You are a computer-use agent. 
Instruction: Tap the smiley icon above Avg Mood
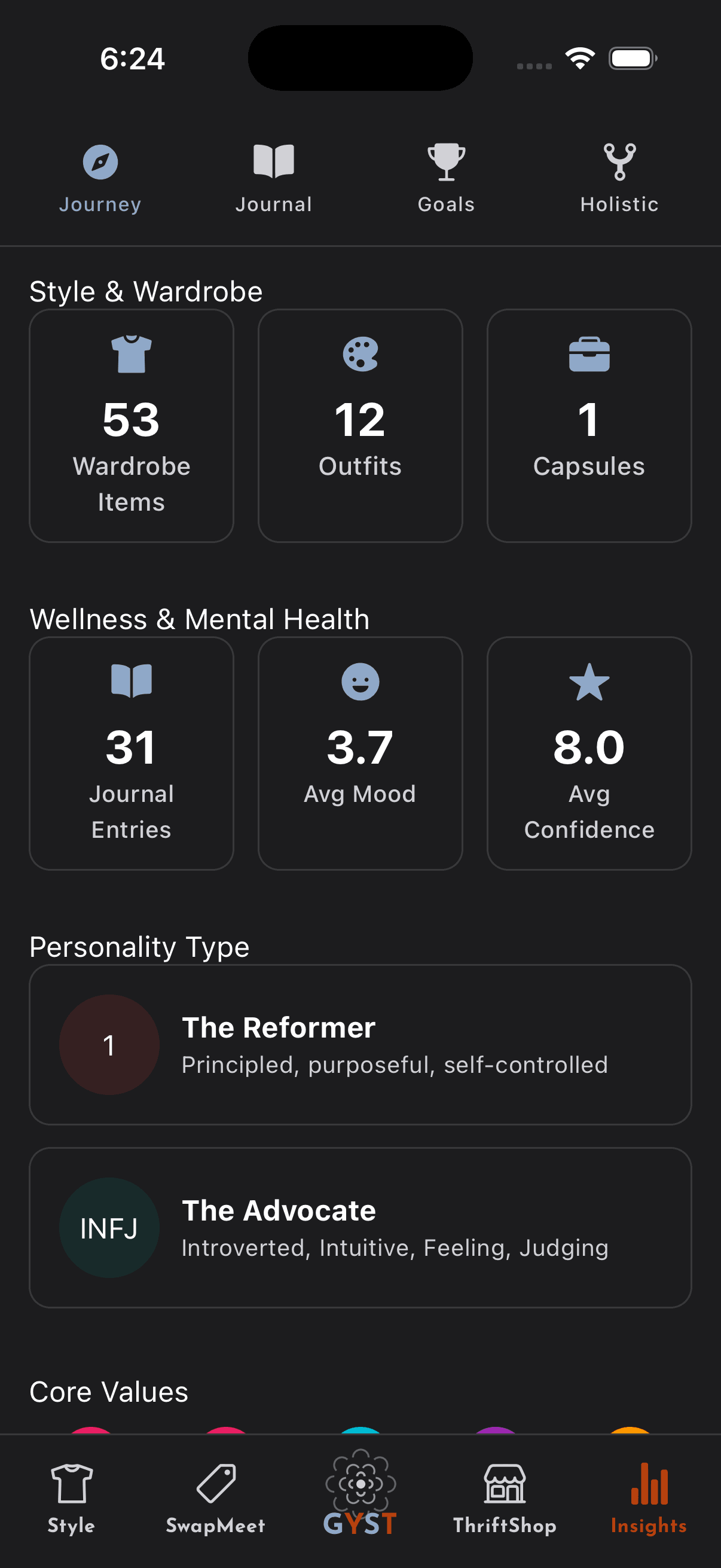[x=360, y=683]
